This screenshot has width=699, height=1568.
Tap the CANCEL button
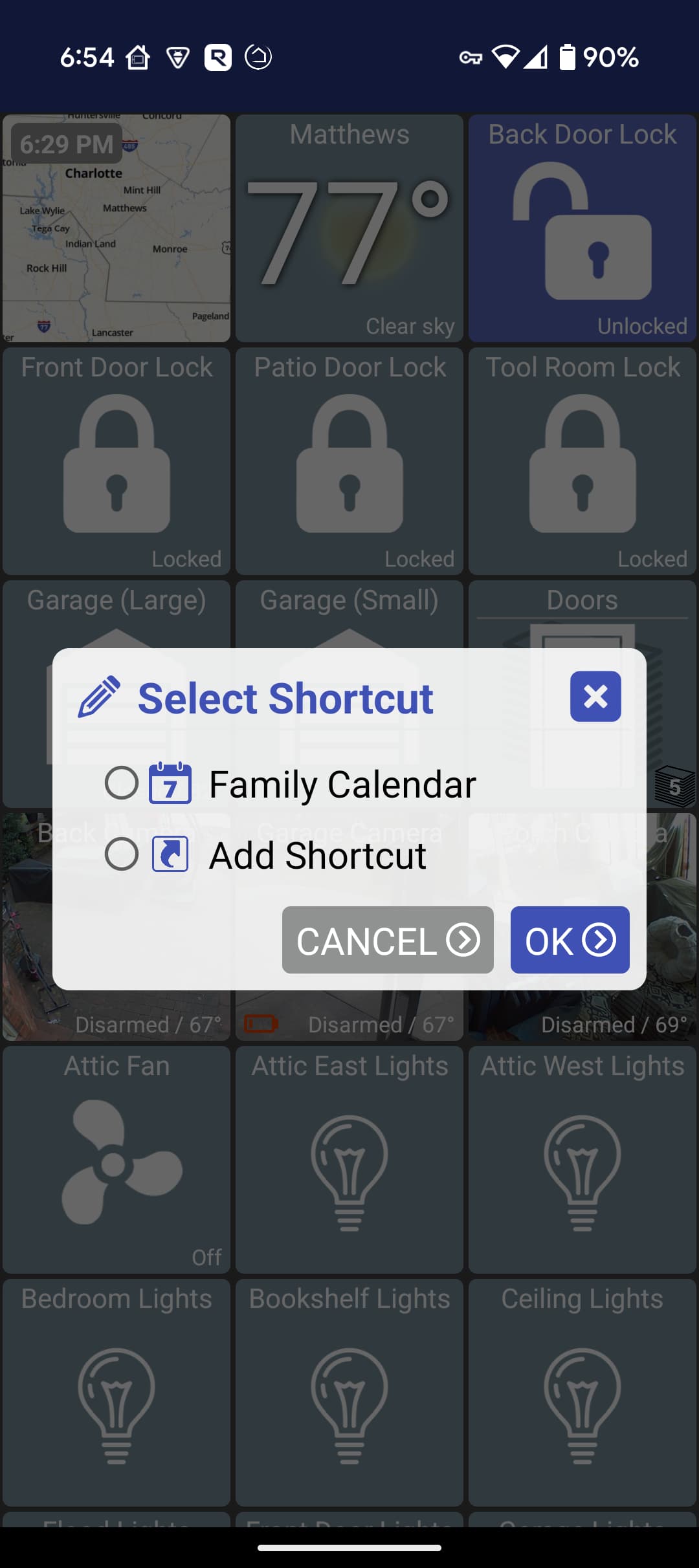pyautogui.click(x=388, y=940)
